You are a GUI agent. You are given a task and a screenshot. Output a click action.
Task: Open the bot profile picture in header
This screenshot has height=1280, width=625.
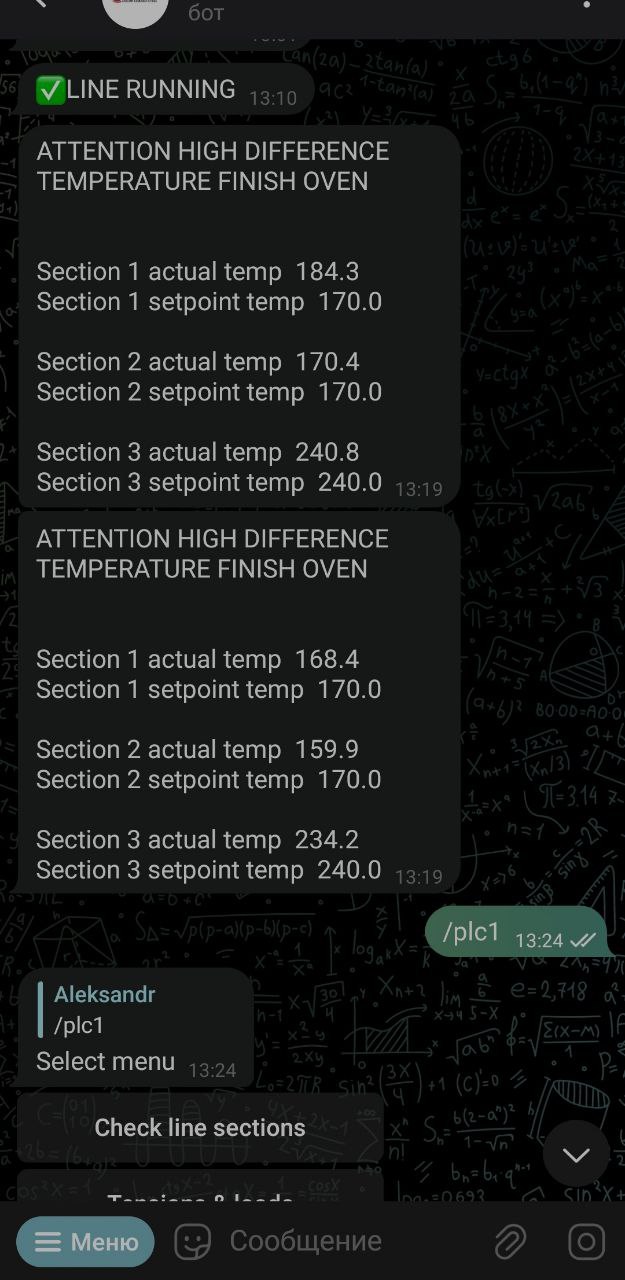136,8
